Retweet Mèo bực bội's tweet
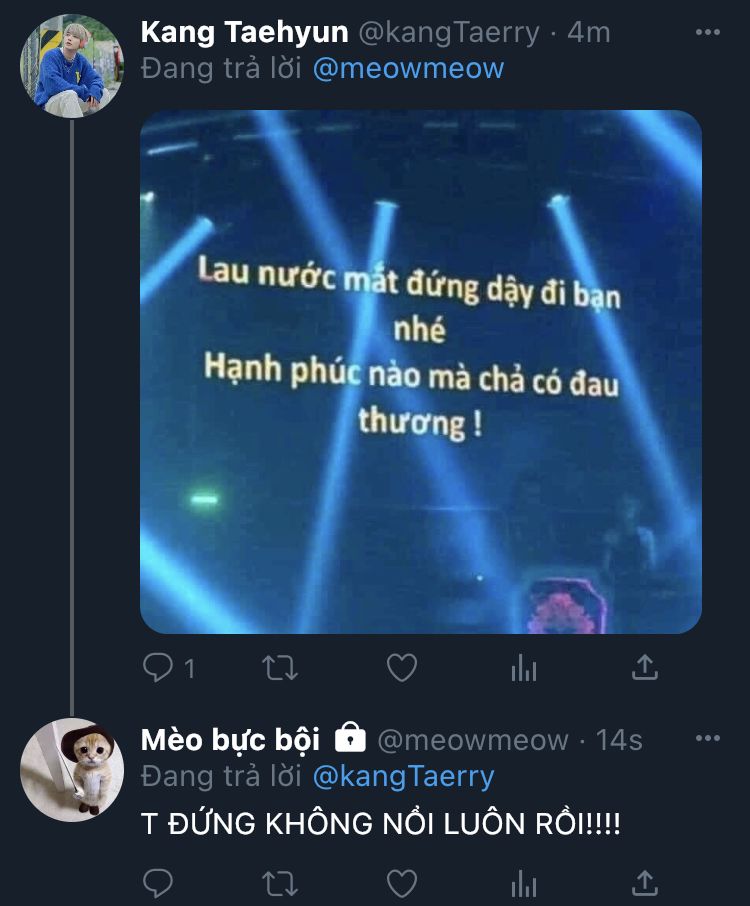The width and height of the screenshot is (750, 906). (x=279, y=883)
